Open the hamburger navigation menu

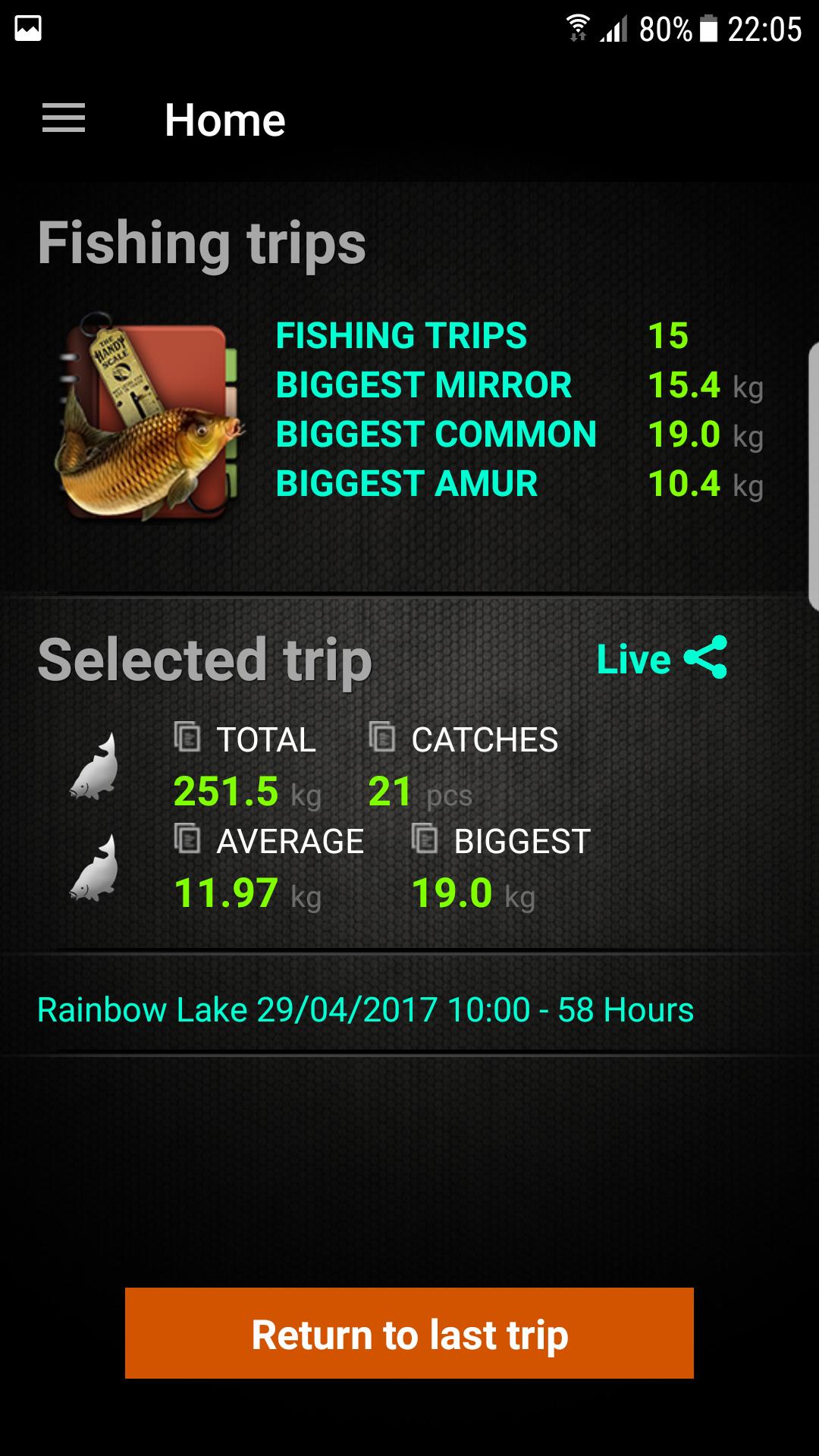pos(64,118)
